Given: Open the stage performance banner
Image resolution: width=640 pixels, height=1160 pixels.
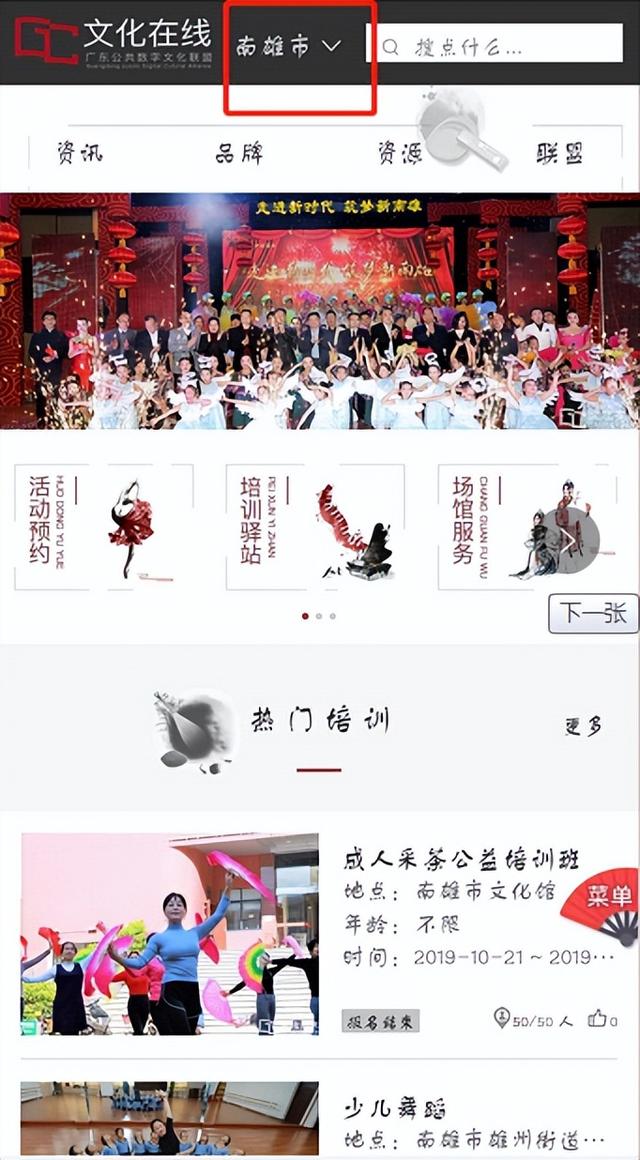Looking at the screenshot, I should click(x=320, y=310).
